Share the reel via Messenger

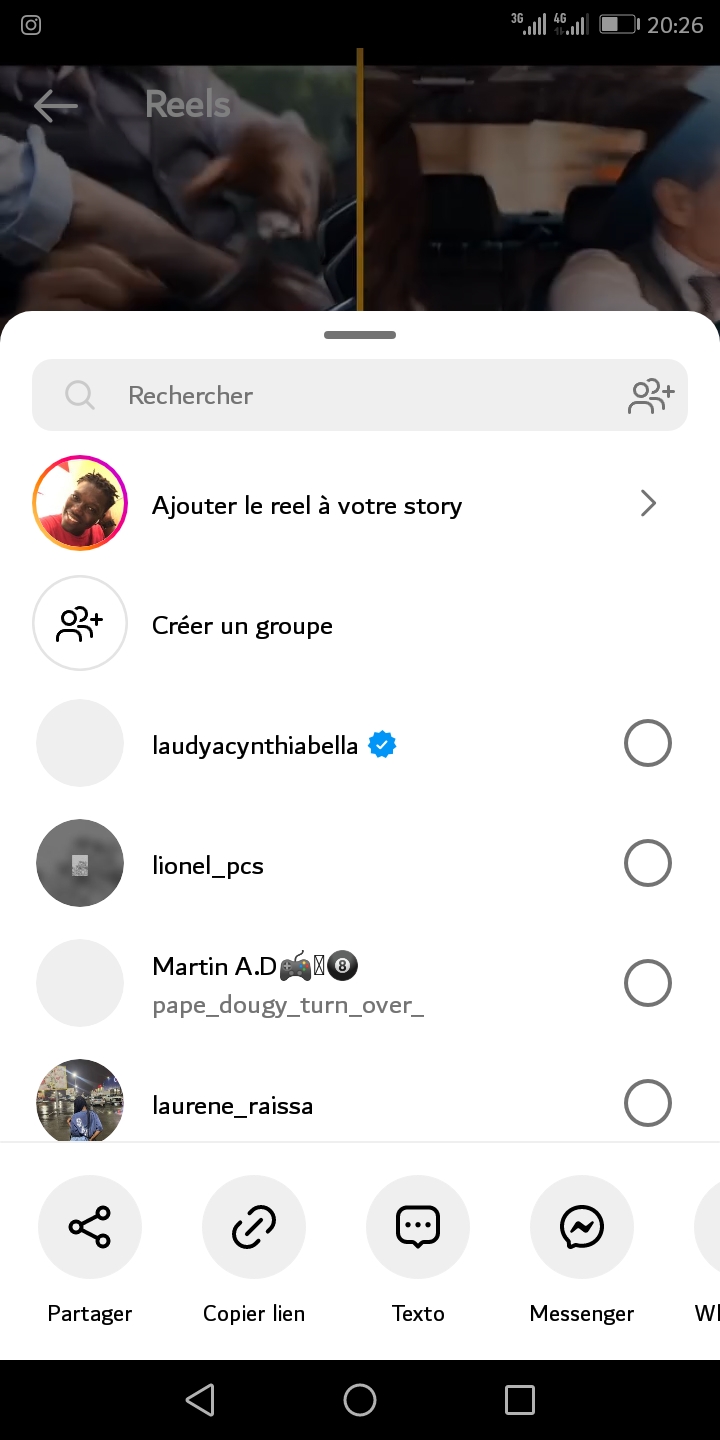(x=582, y=1227)
